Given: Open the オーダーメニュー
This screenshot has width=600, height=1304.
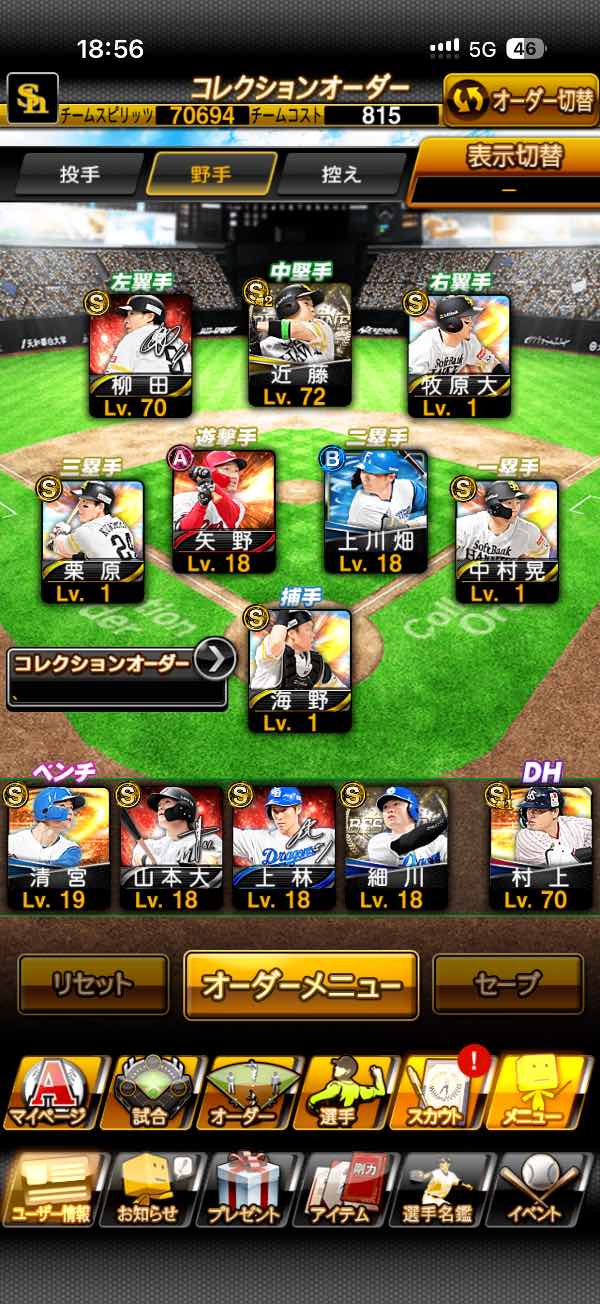Looking at the screenshot, I should pyautogui.click(x=301, y=985).
